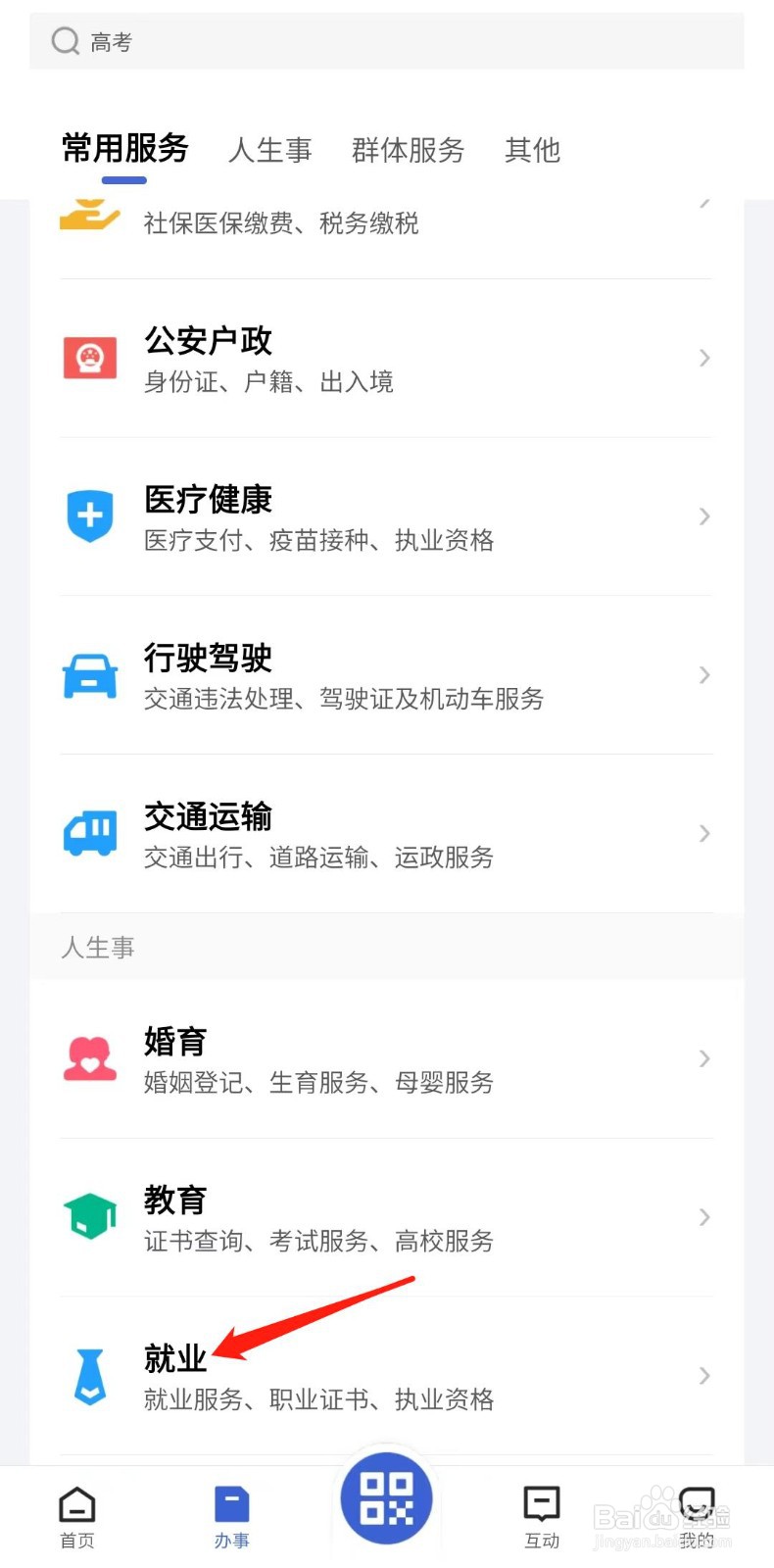
Task: Open the 交通运输 service row
Action: 386,835
